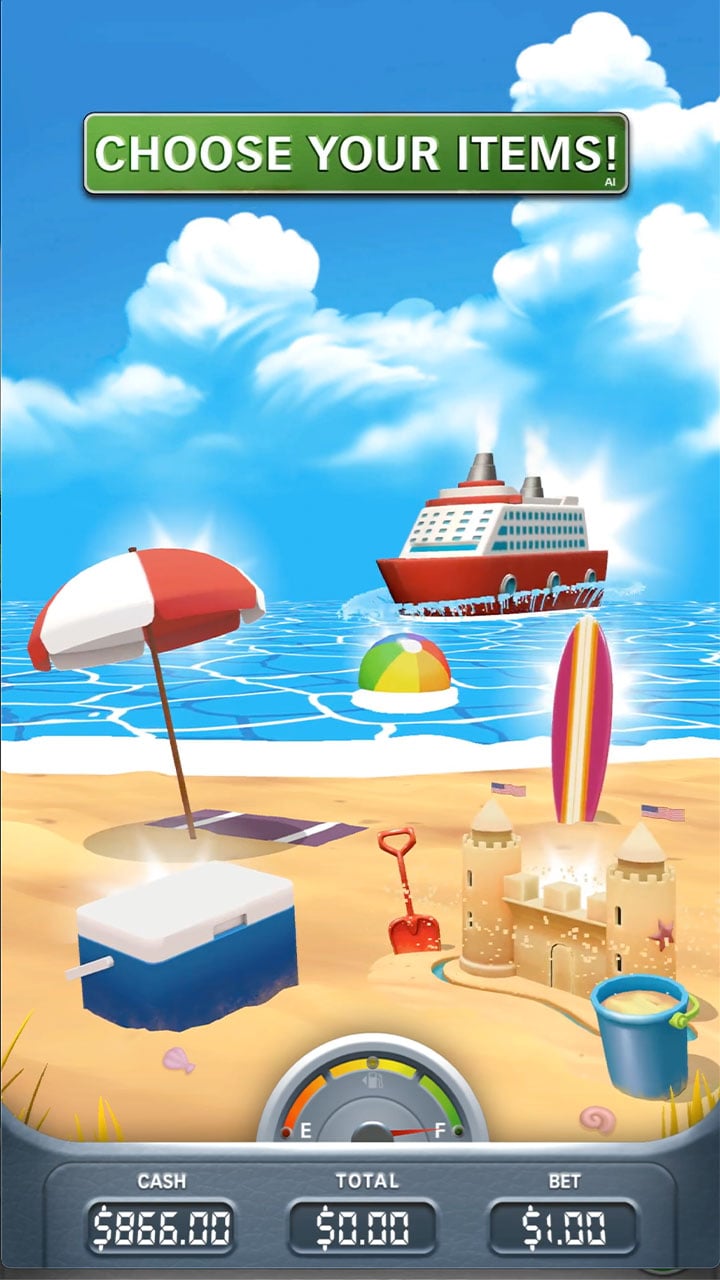720x1280 pixels.
Task: Choose the pink striped surfboard
Action: [582, 720]
